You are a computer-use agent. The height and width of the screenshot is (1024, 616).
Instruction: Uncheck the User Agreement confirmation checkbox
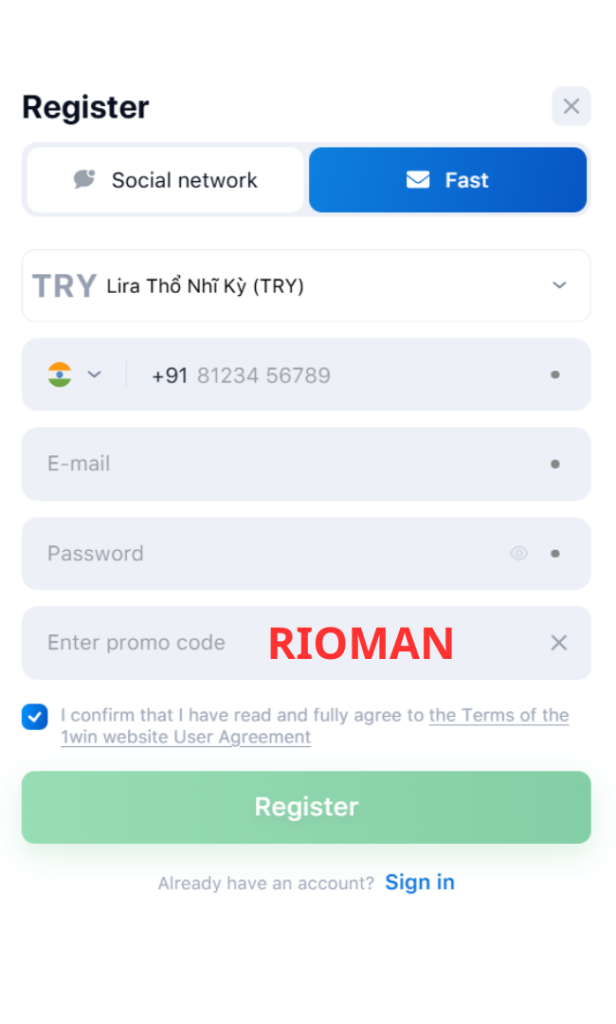pyautogui.click(x=35, y=717)
